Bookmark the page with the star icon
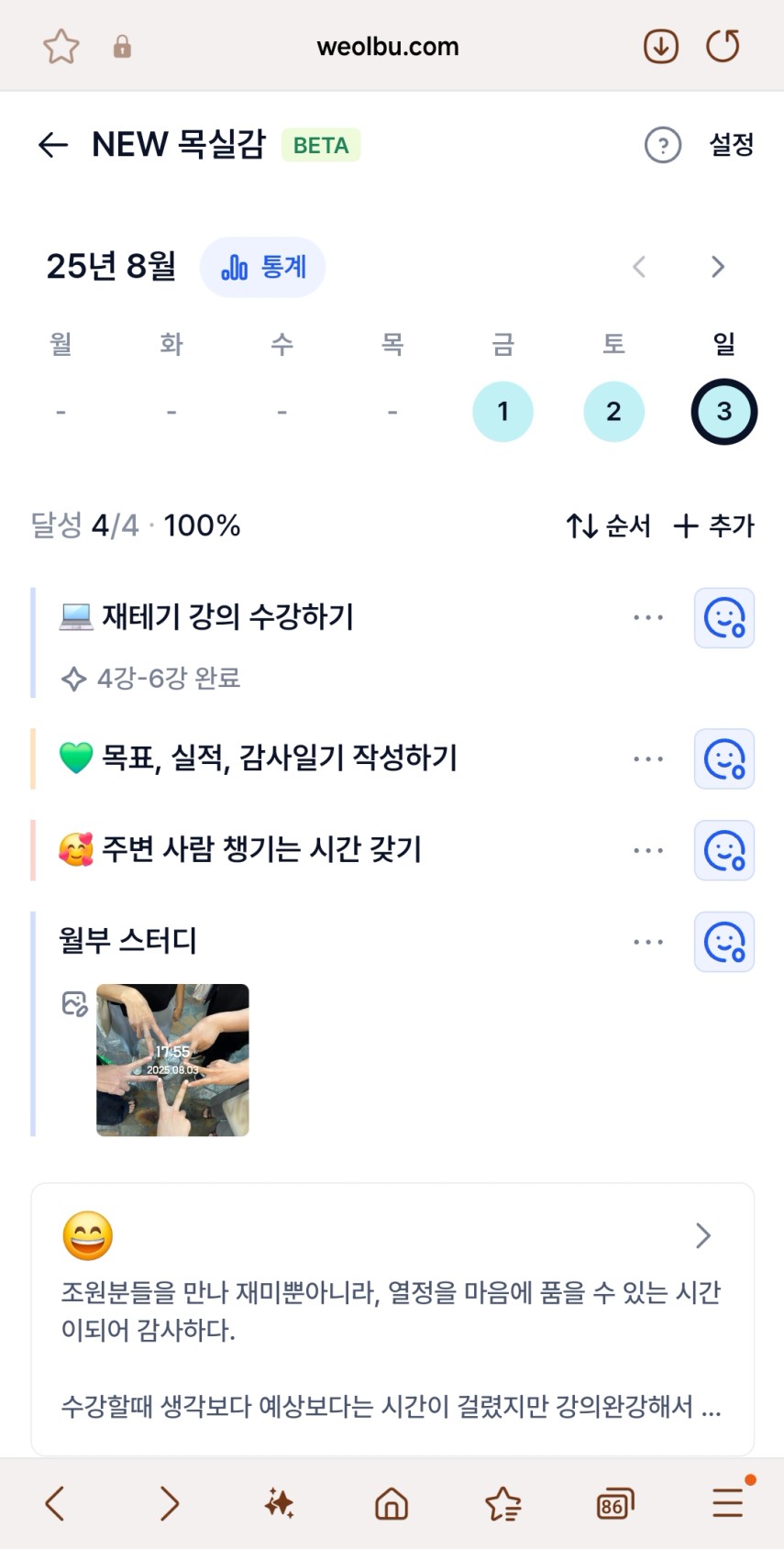This screenshot has height=1549, width=784. [61, 46]
